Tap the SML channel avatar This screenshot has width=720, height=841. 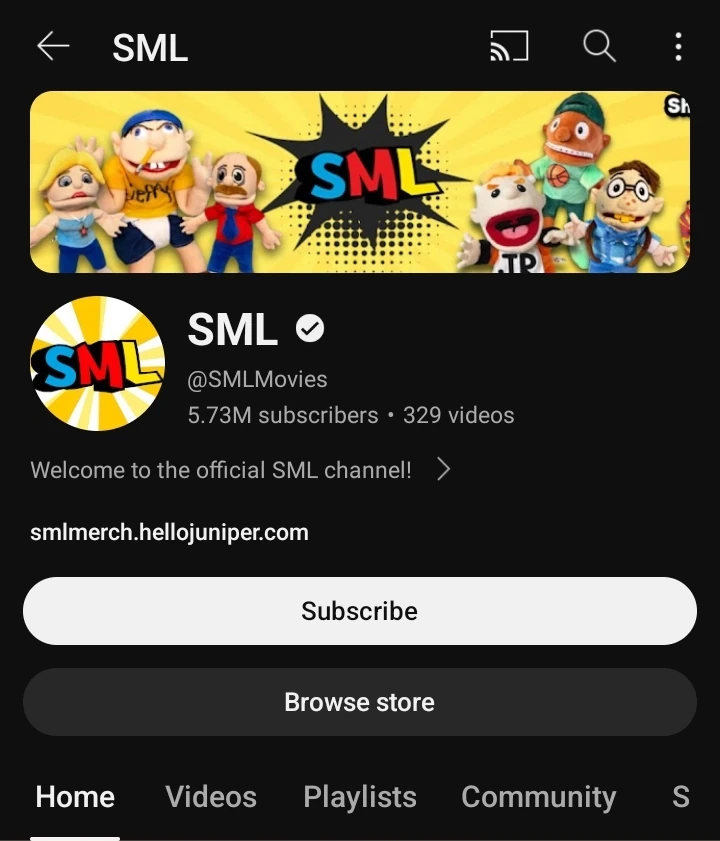click(x=96, y=362)
